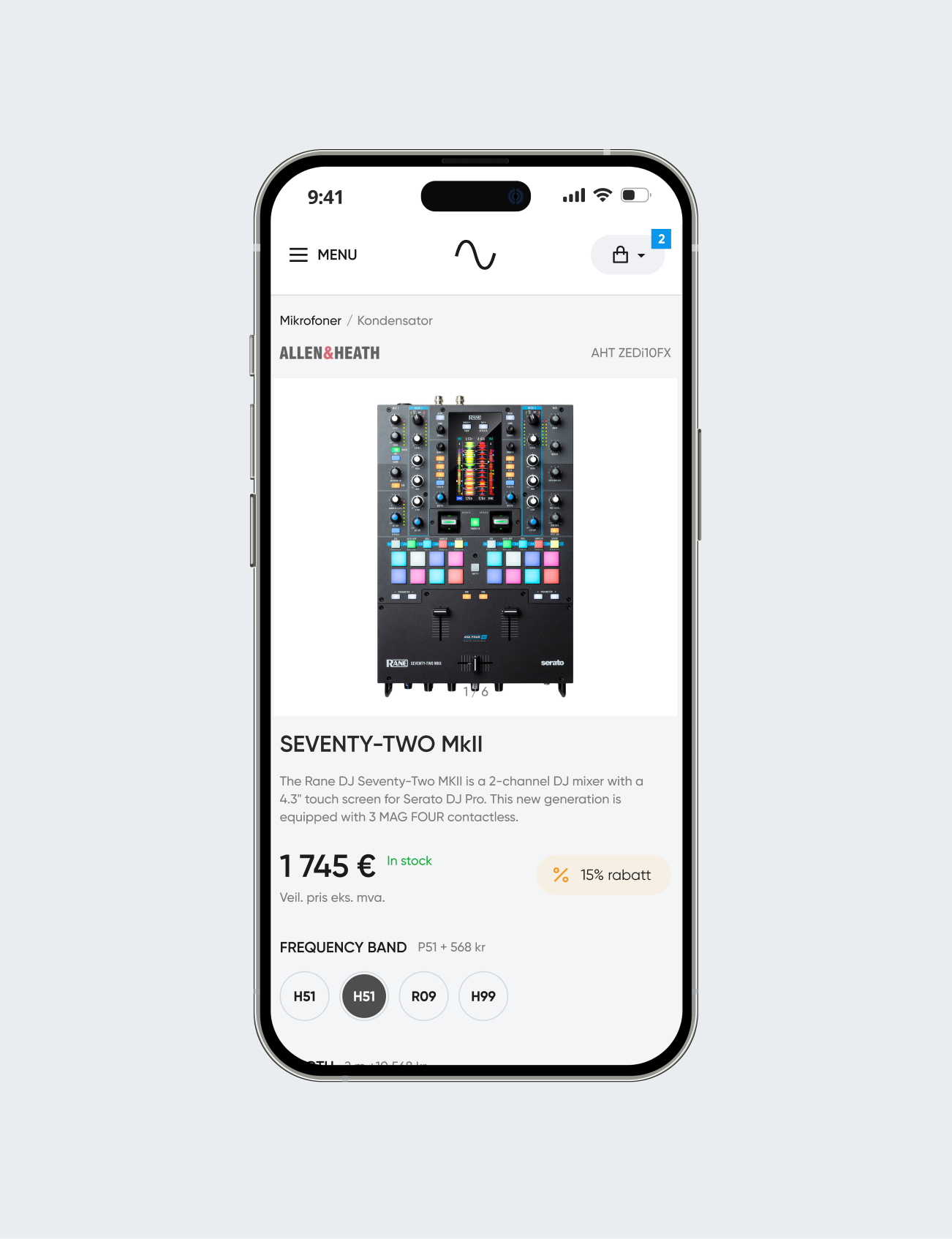This screenshot has height=1239, width=952.
Task: Choose the R09 frequency band
Action: [x=423, y=996]
